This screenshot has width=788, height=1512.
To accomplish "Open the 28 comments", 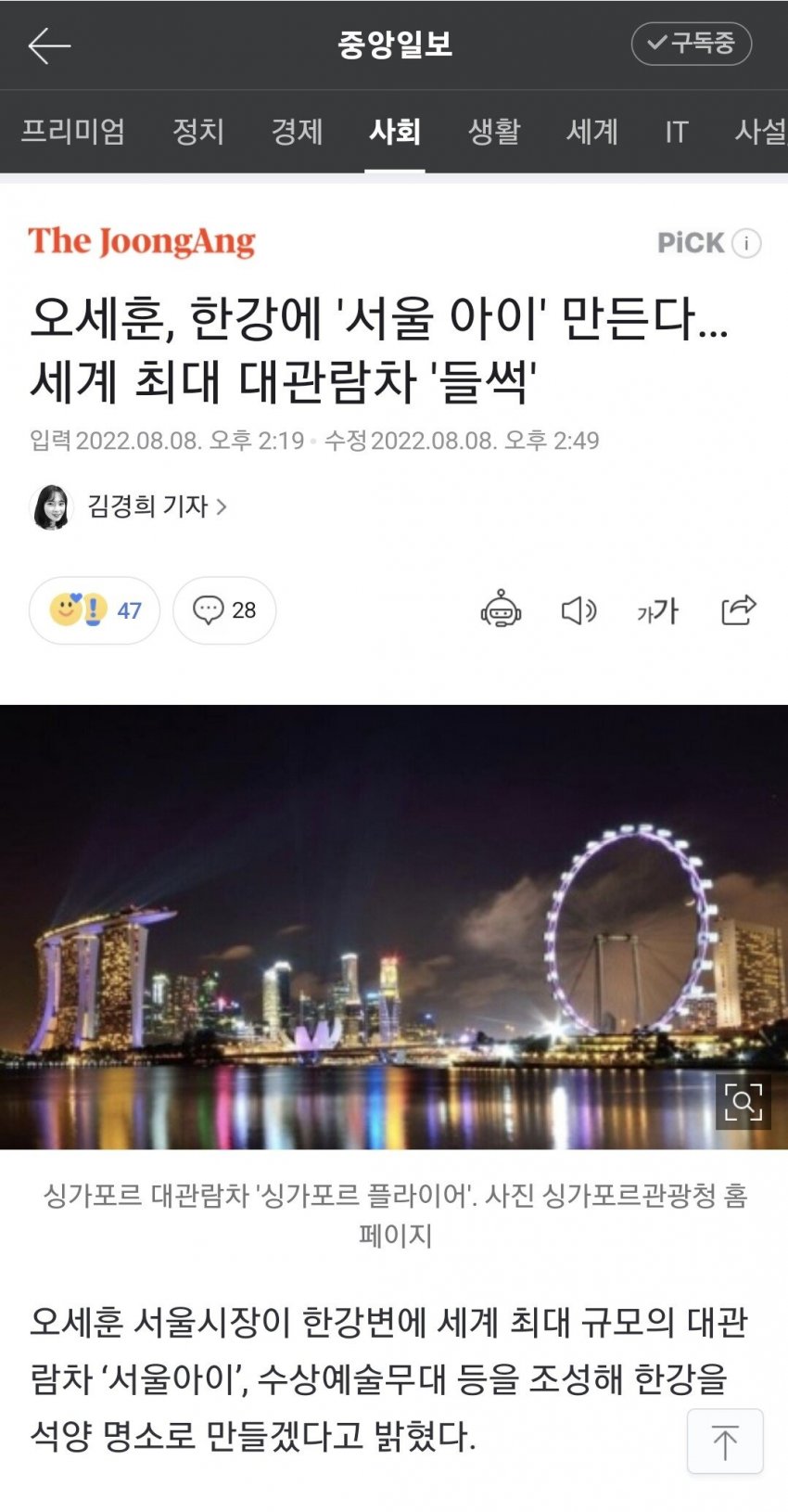I will click(x=224, y=610).
